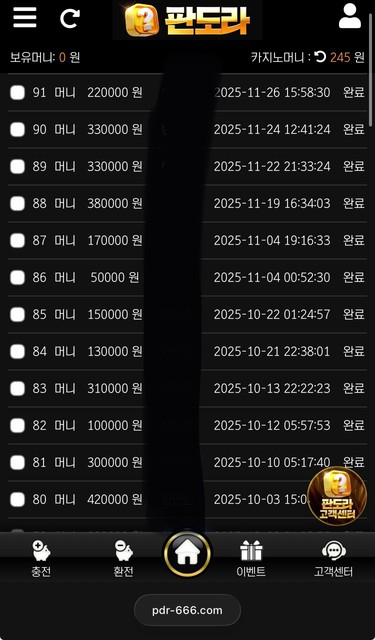
Task: Check the box for entry 91
Action: [17, 93]
